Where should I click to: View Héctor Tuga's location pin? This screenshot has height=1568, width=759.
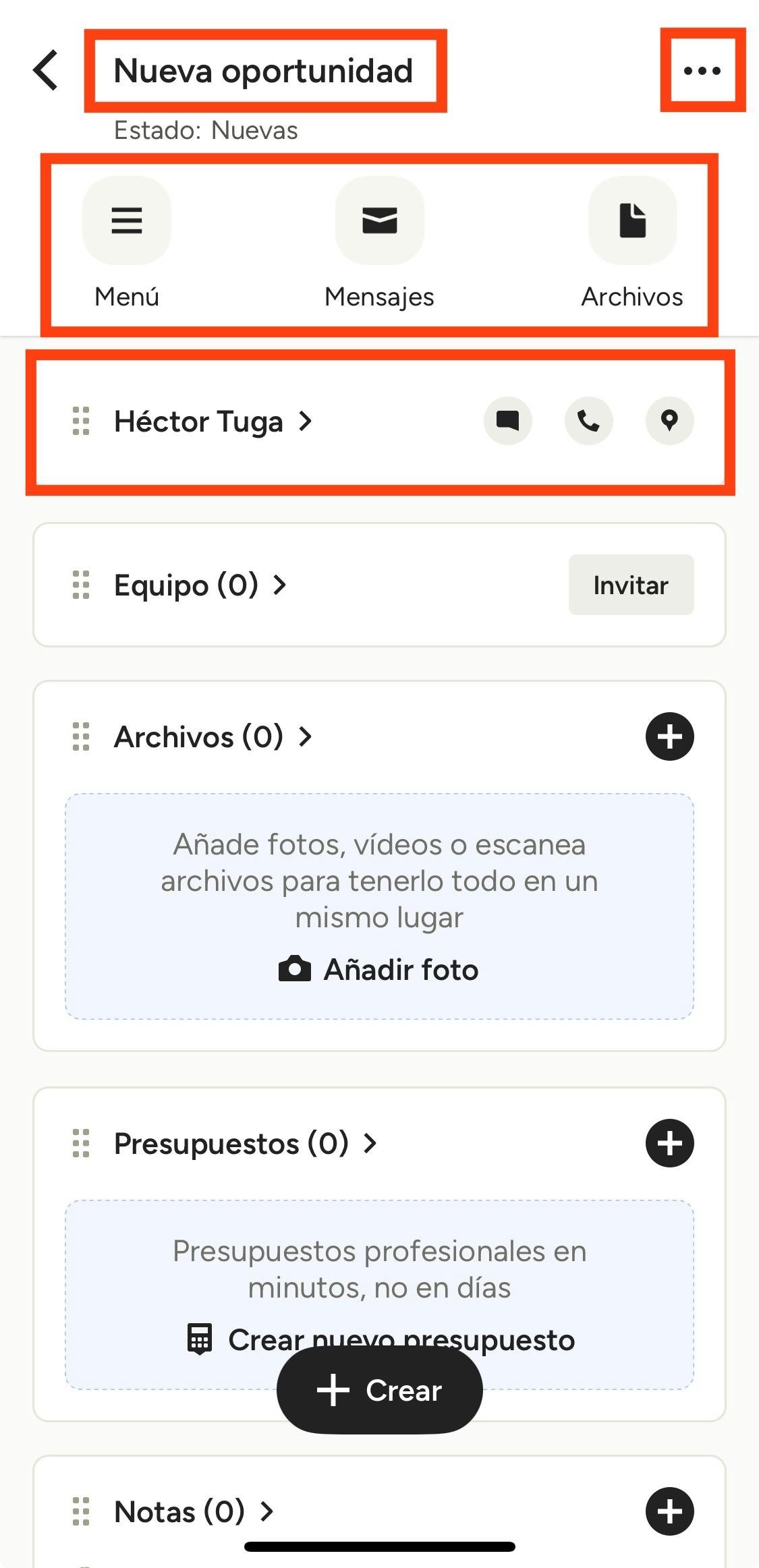(669, 421)
